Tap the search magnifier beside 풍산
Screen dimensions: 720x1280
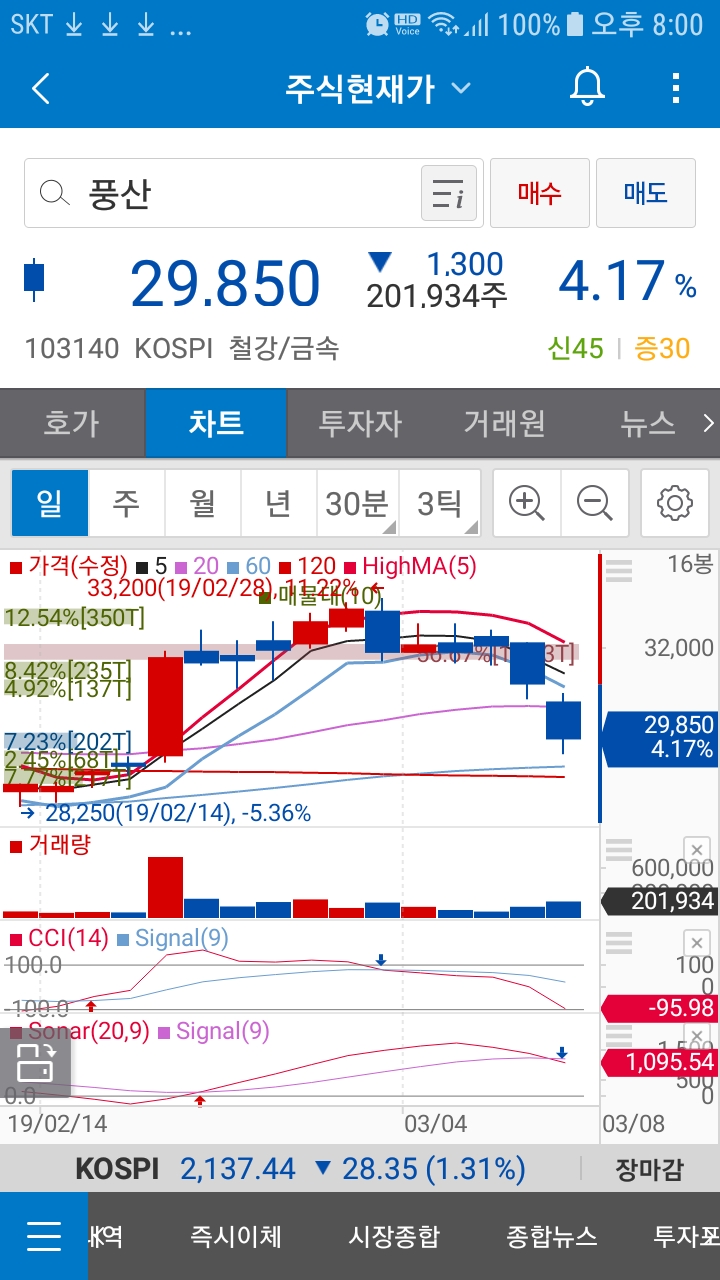55,192
